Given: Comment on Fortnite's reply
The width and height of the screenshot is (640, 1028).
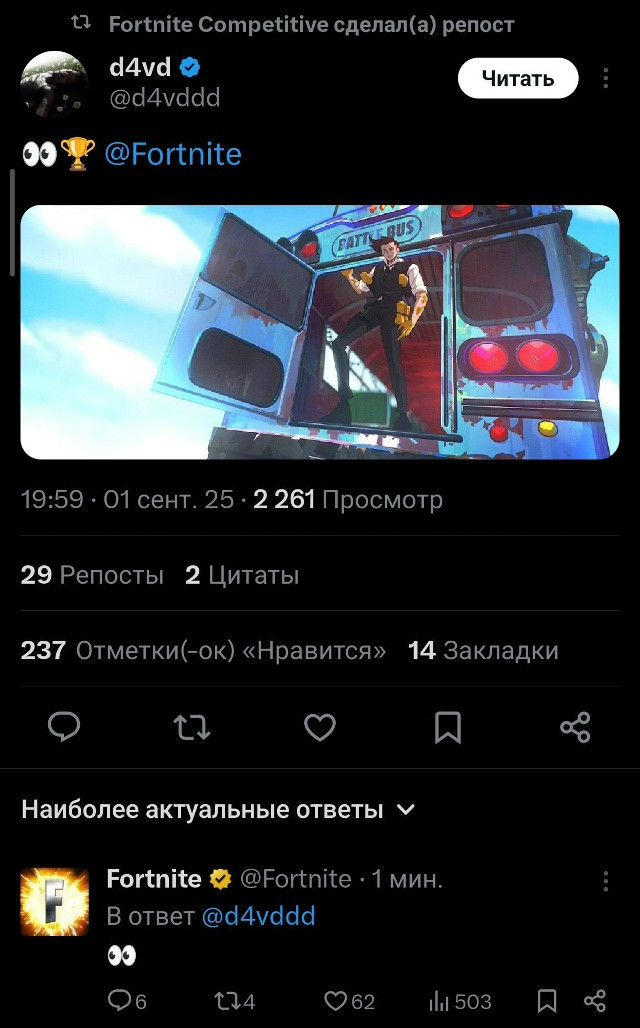Looking at the screenshot, I should [127, 1001].
